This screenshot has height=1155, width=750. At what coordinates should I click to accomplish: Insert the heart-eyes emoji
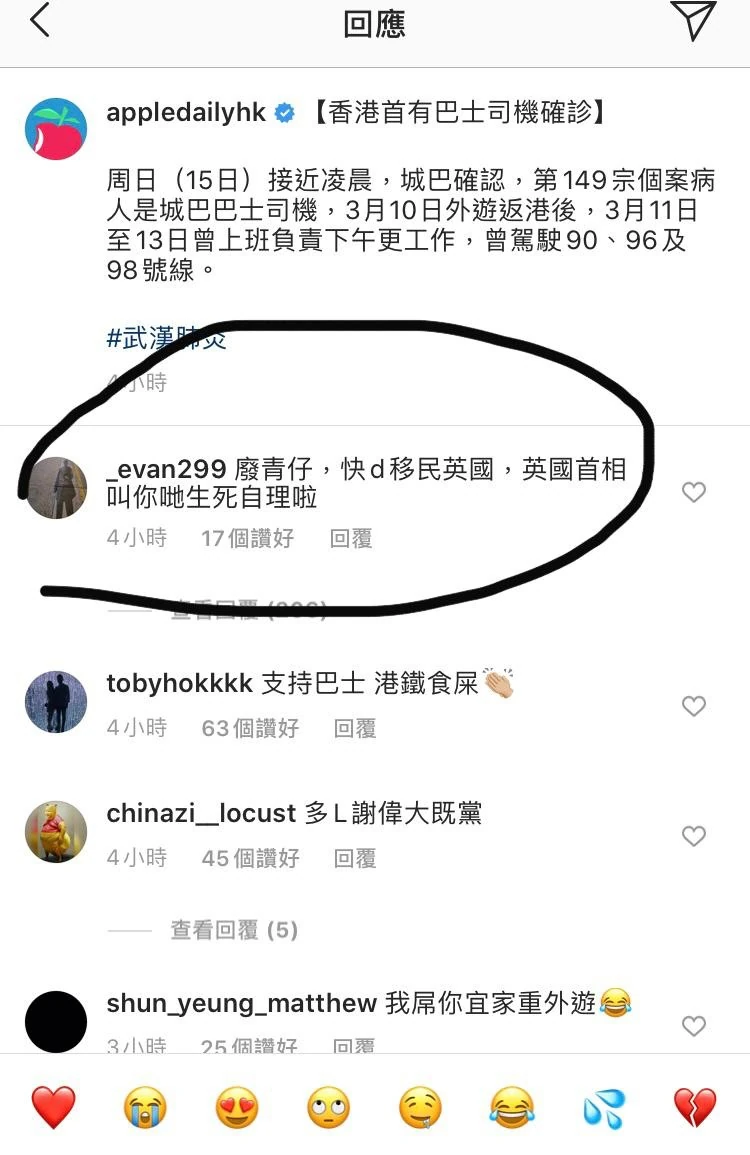pyautogui.click(x=237, y=1107)
